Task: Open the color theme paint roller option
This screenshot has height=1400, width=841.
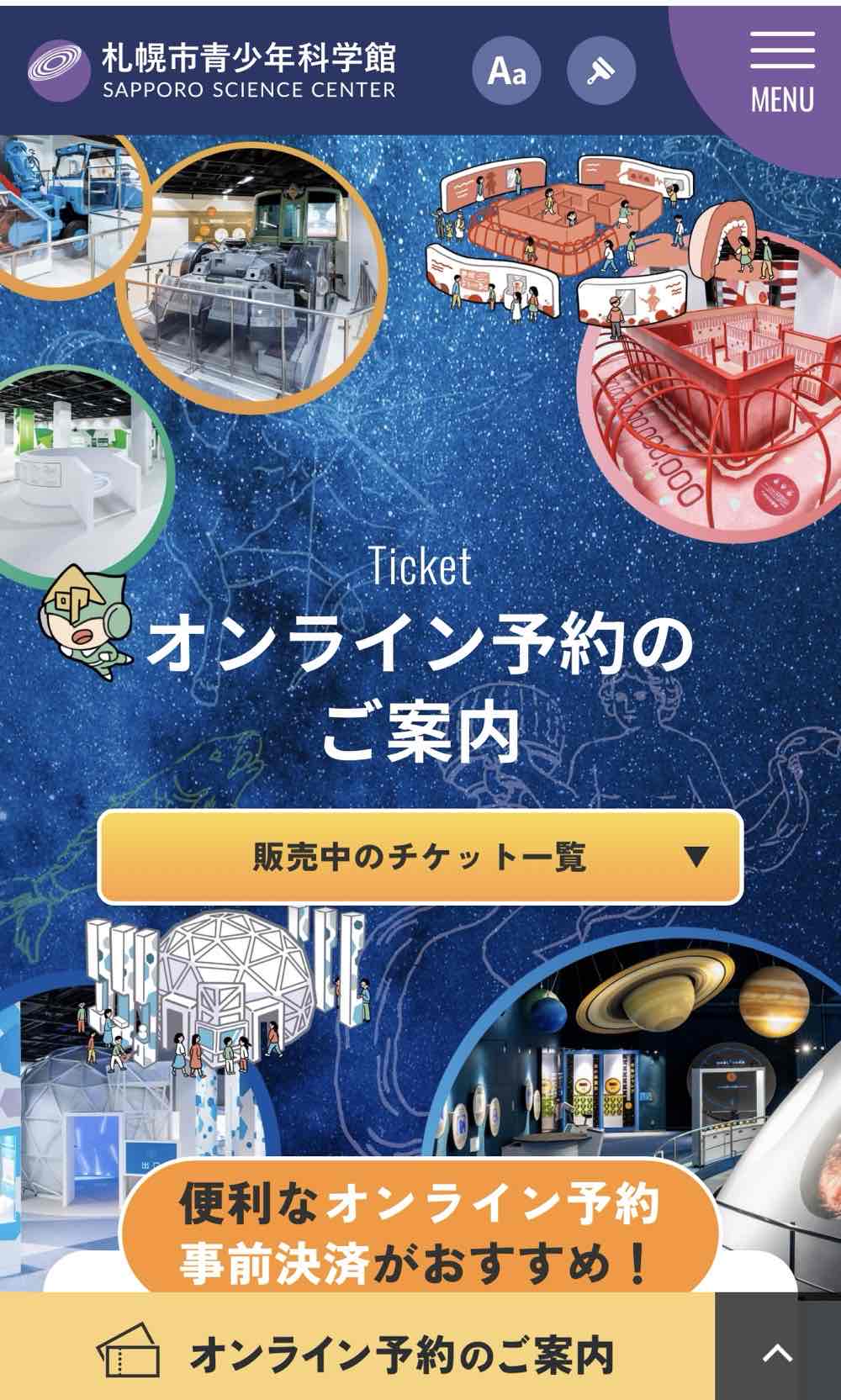Action: 600,71
